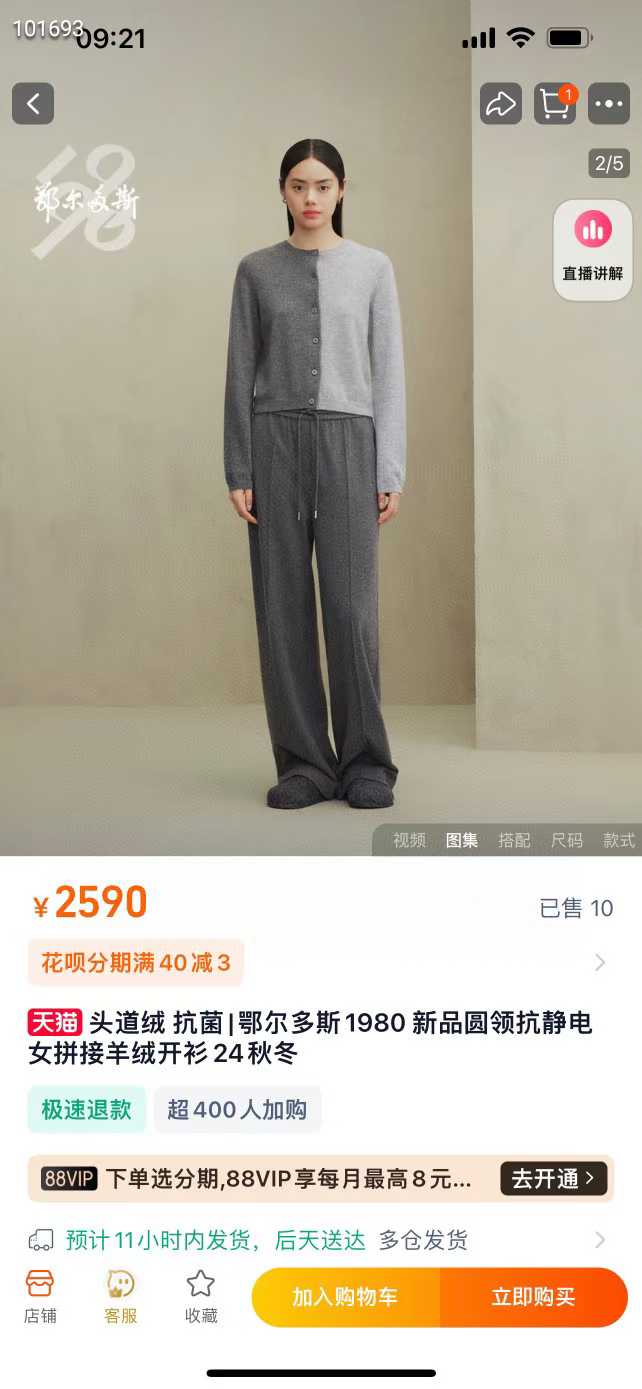The height and width of the screenshot is (1389, 642).
Task: Open the shopping cart
Action: (x=555, y=104)
